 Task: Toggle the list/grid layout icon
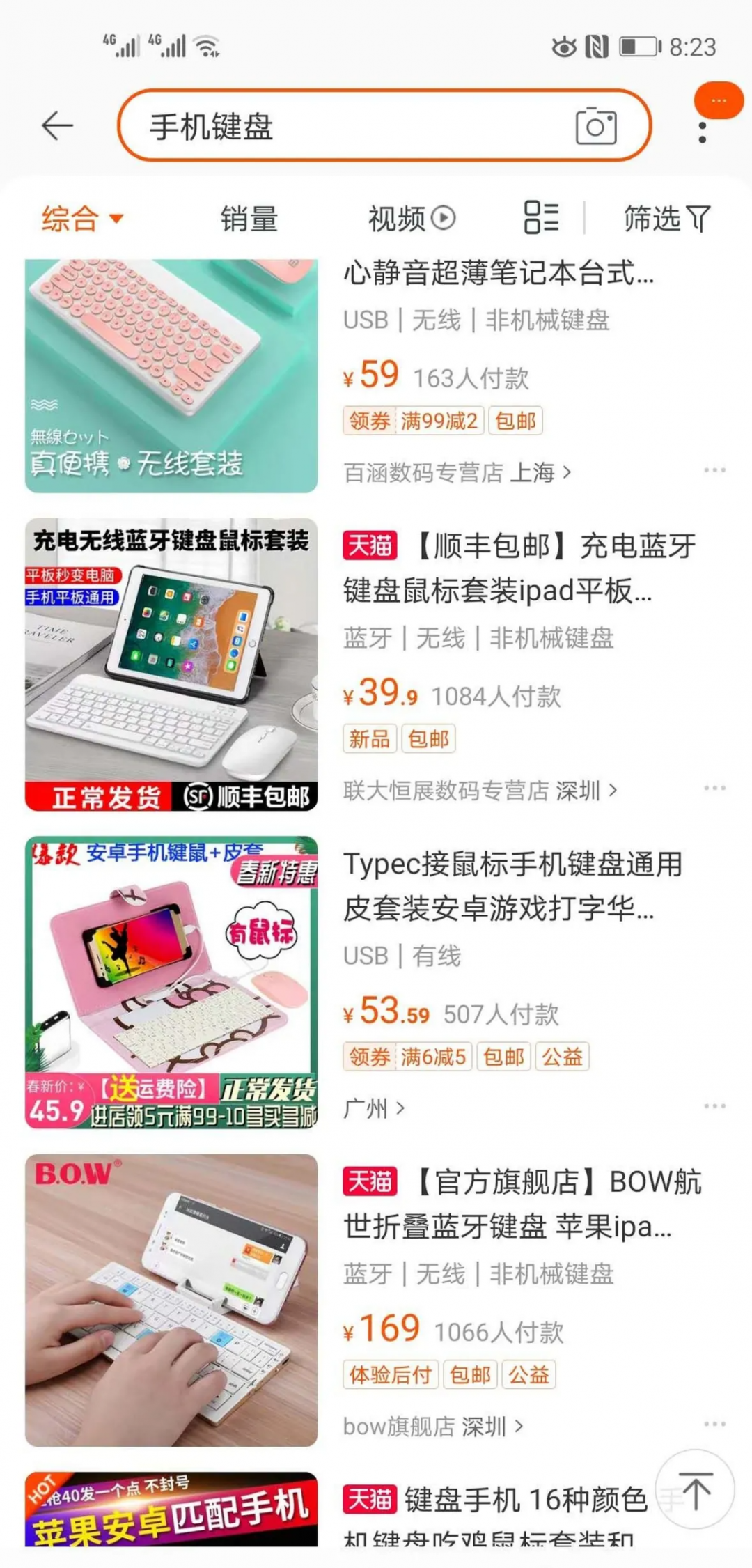pyautogui.click(x=541, y=217)
